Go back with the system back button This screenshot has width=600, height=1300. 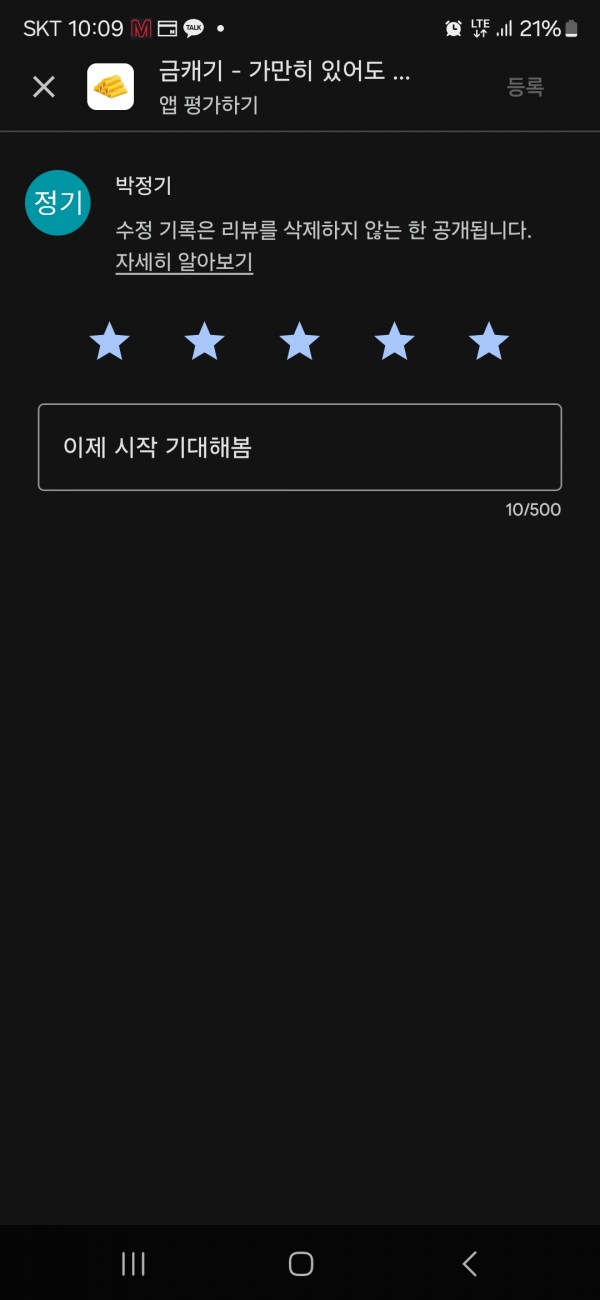point(469,1263)
